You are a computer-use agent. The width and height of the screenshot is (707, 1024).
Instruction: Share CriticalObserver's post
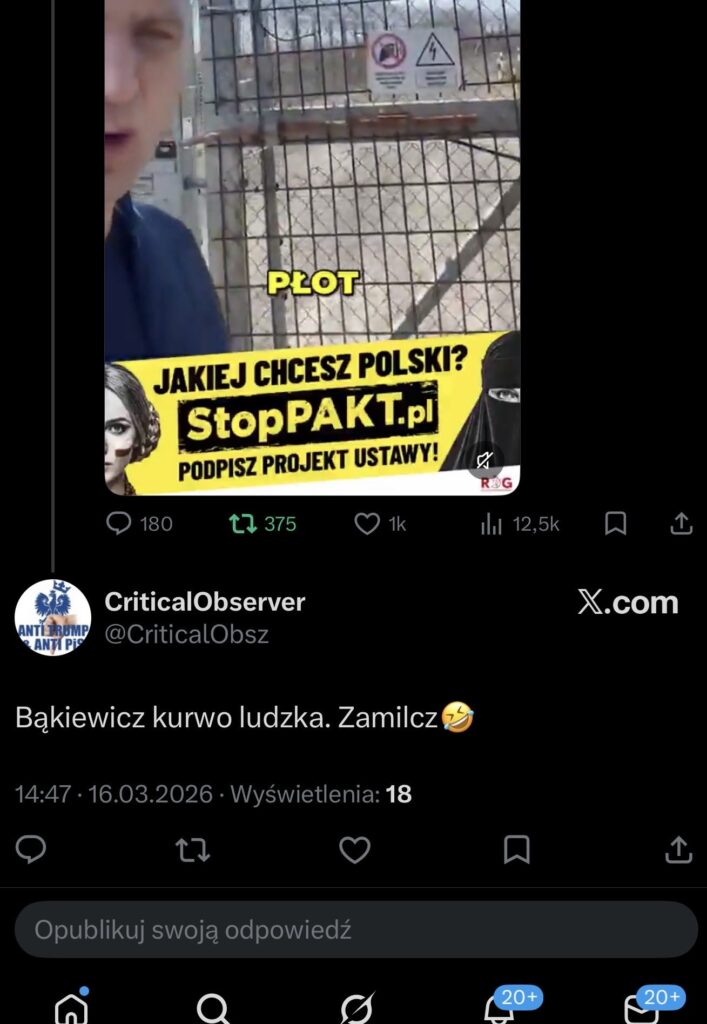click(678, 850)
